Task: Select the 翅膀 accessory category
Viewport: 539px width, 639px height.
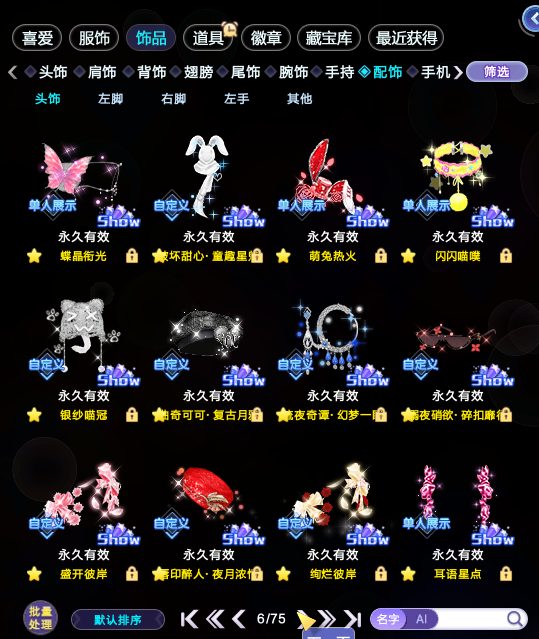Action: [198, 72]
